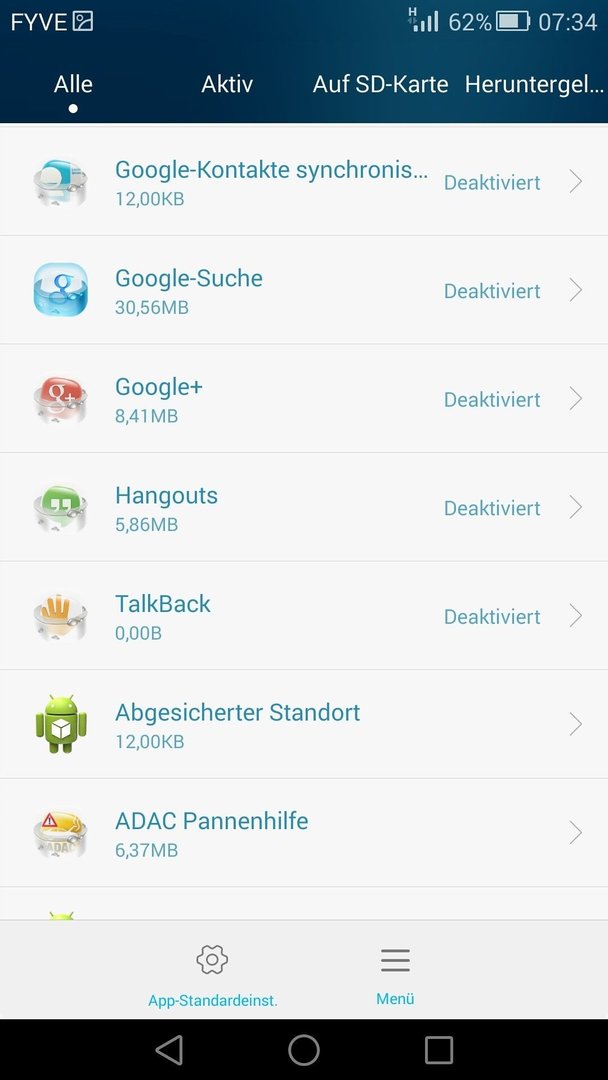The height and width of the screenshot is (1080, 608).
Task: Go back using the navigation bar
Action: tap(169, 1050)
